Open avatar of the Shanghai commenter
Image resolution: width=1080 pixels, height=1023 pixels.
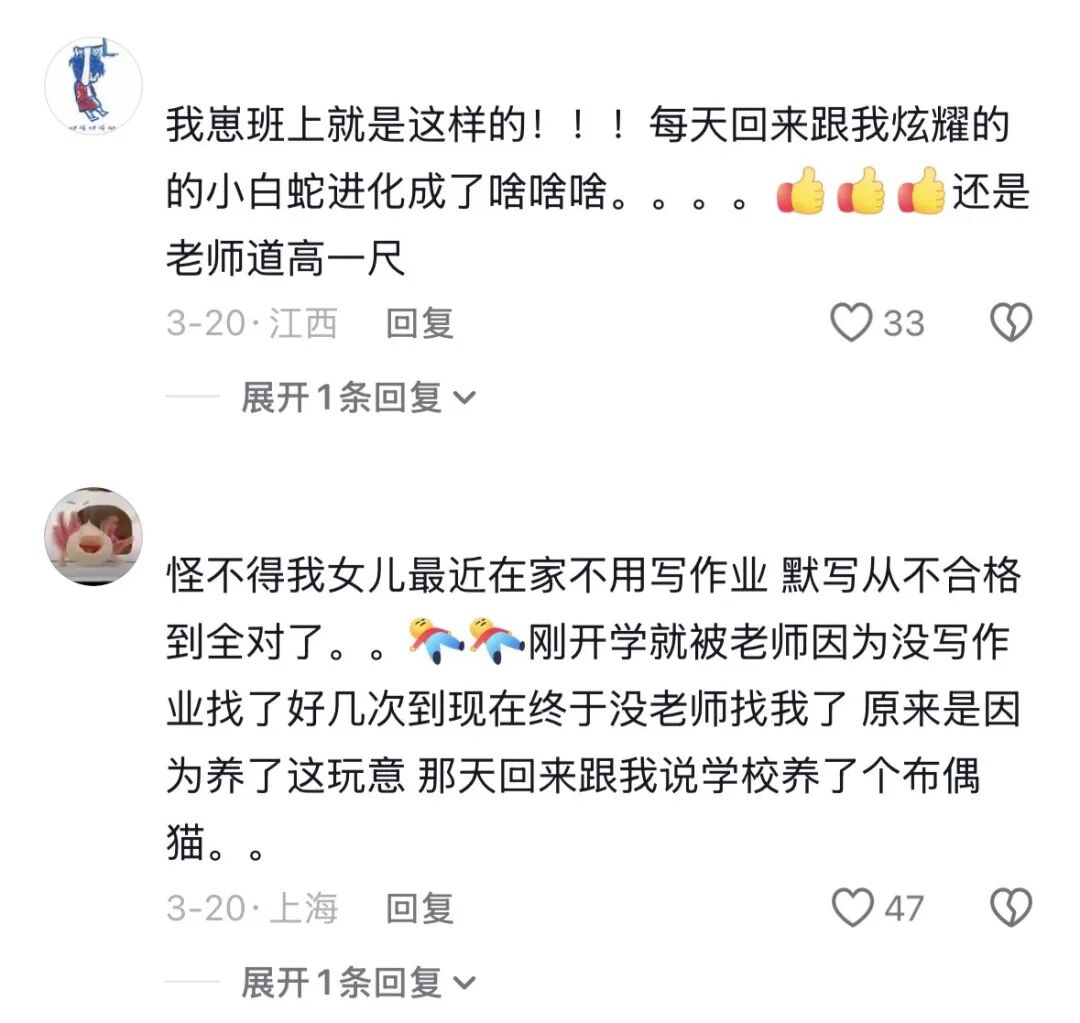tap(94, 537)
